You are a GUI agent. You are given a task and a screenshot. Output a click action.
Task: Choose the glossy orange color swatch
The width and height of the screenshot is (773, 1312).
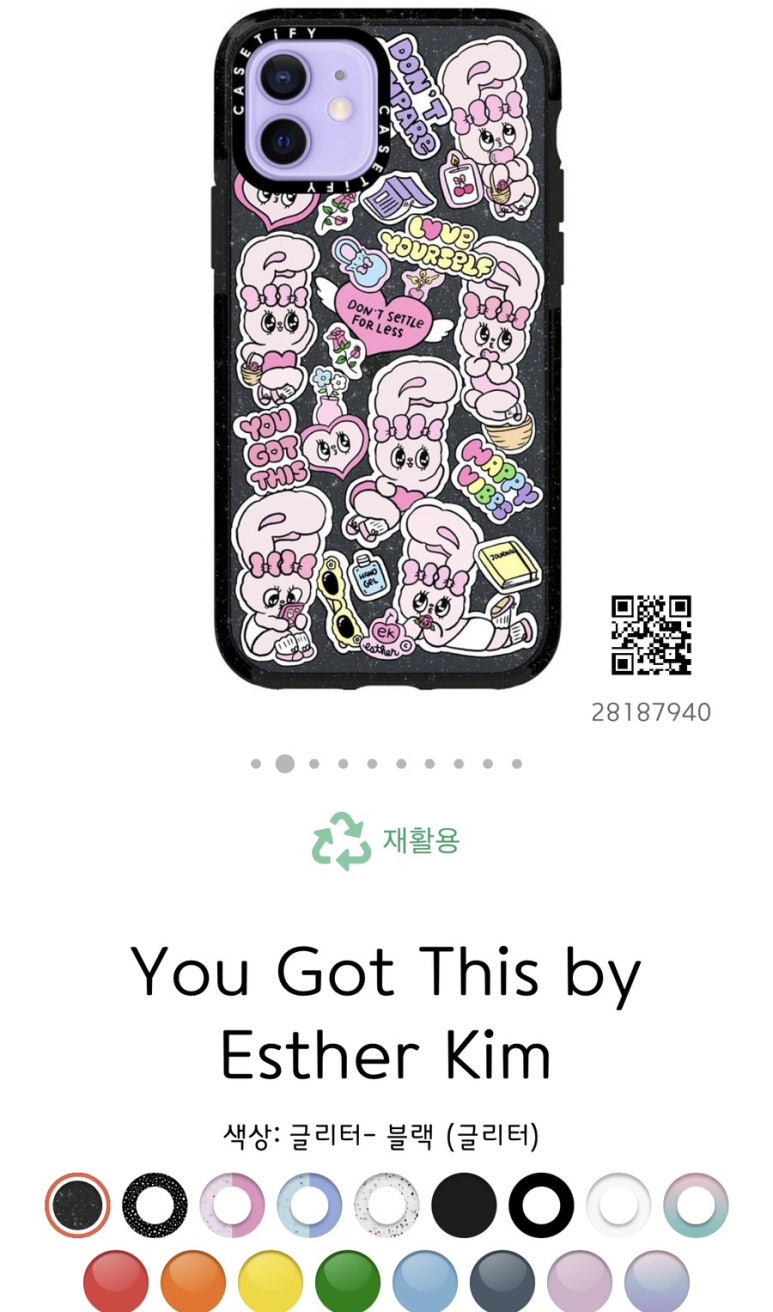[193, 1281]
